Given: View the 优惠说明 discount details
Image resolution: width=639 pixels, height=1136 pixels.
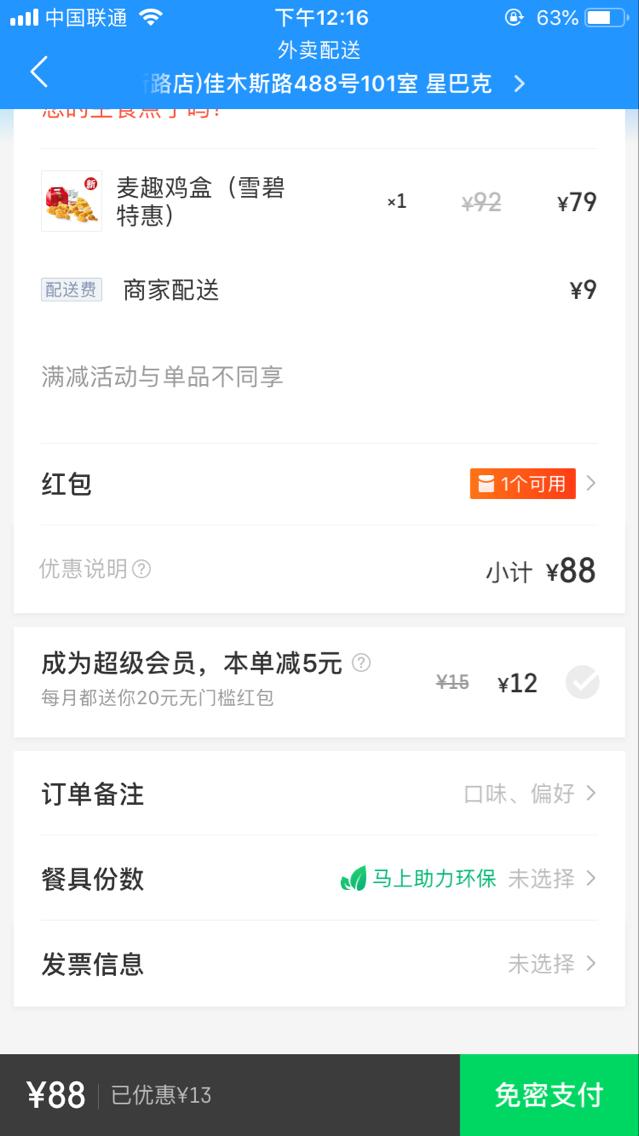Looking at the screenshot, I should [95, 569].
